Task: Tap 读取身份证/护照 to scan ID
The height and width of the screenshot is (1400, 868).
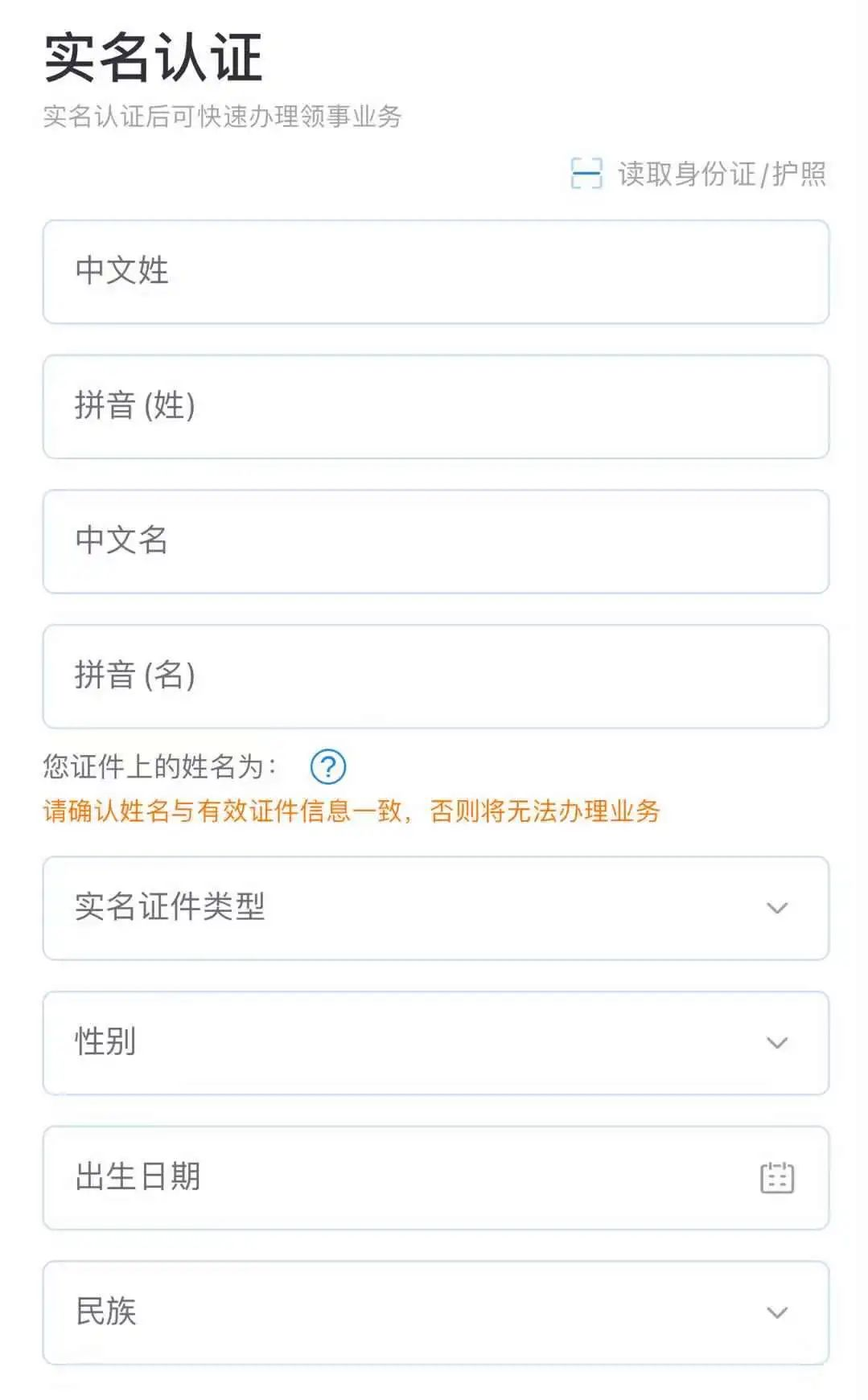Action: [698, 174]
